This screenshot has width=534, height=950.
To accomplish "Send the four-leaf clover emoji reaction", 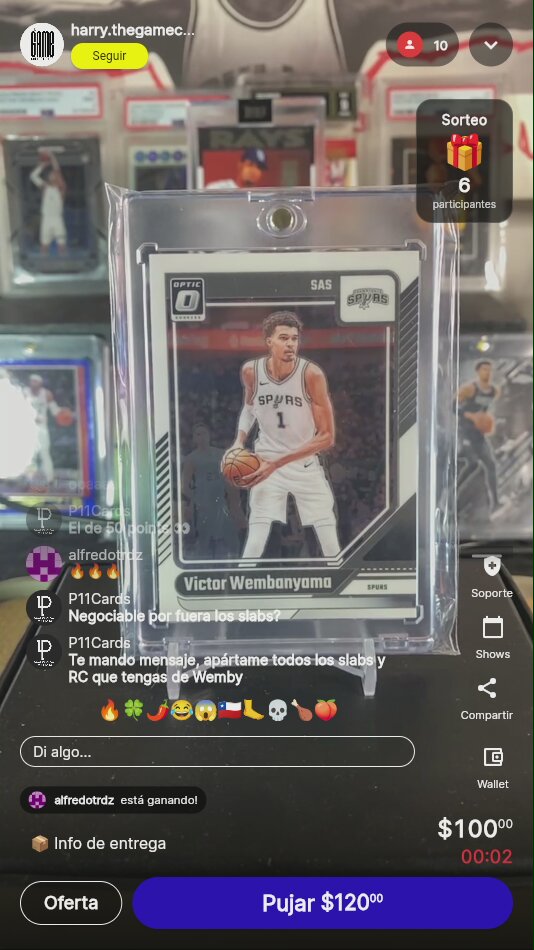I will (x=133, y=709).
